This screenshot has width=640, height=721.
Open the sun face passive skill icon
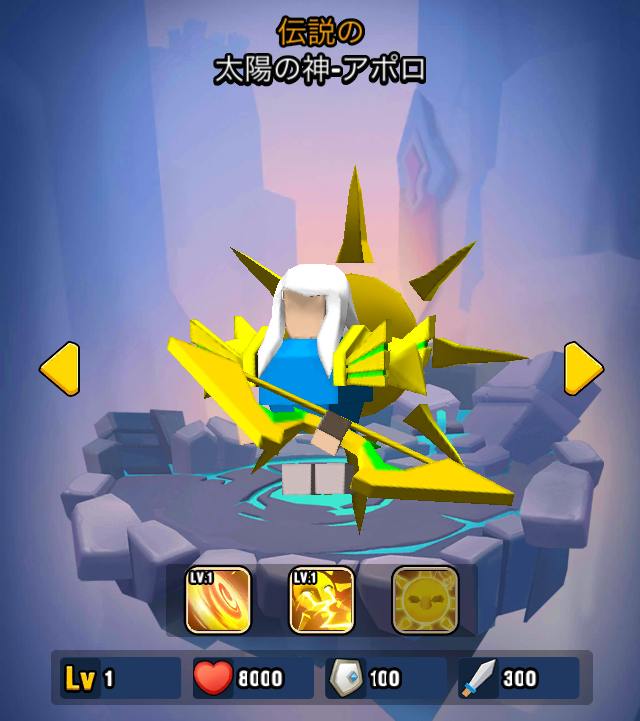[425, 599]
